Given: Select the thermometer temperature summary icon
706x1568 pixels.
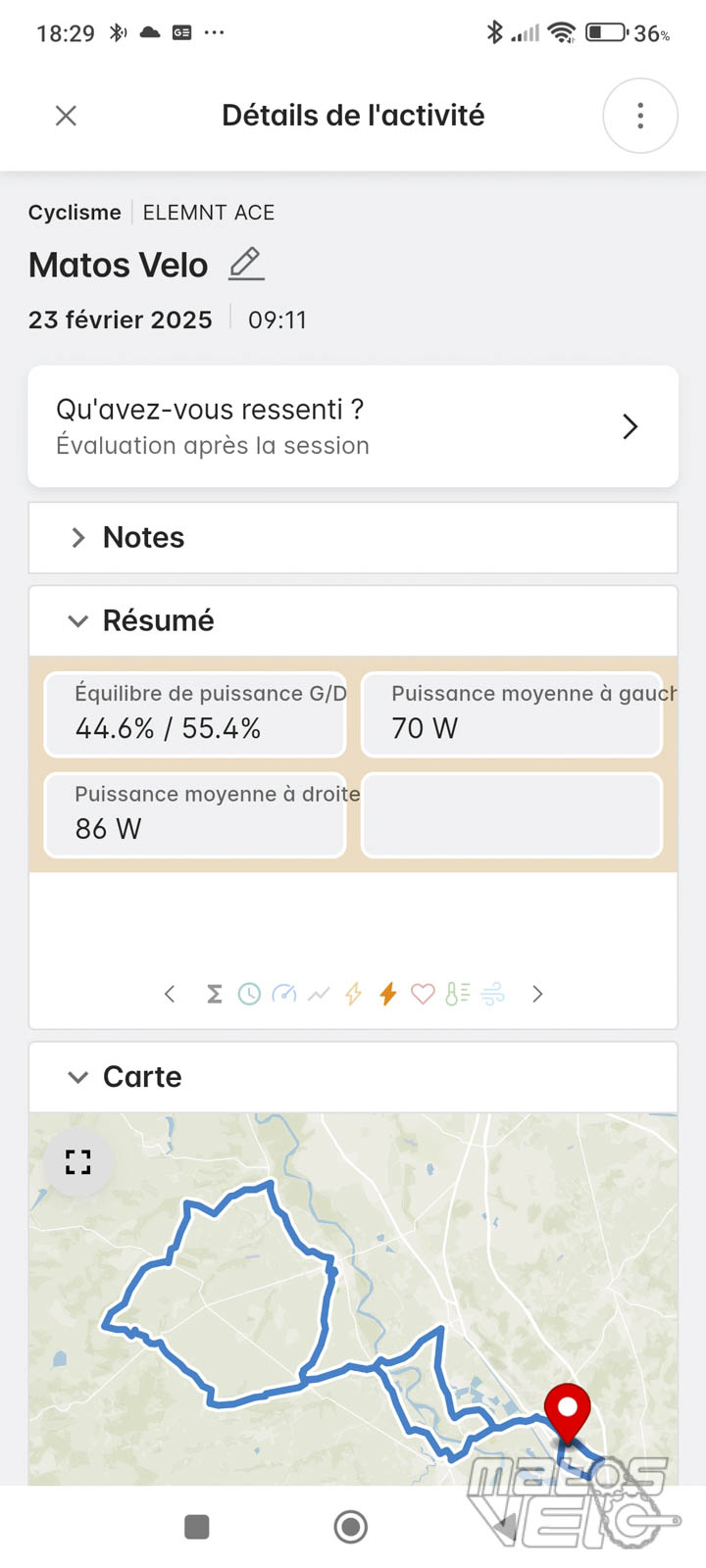Looking at the screenshot, I should click(457, 994).
